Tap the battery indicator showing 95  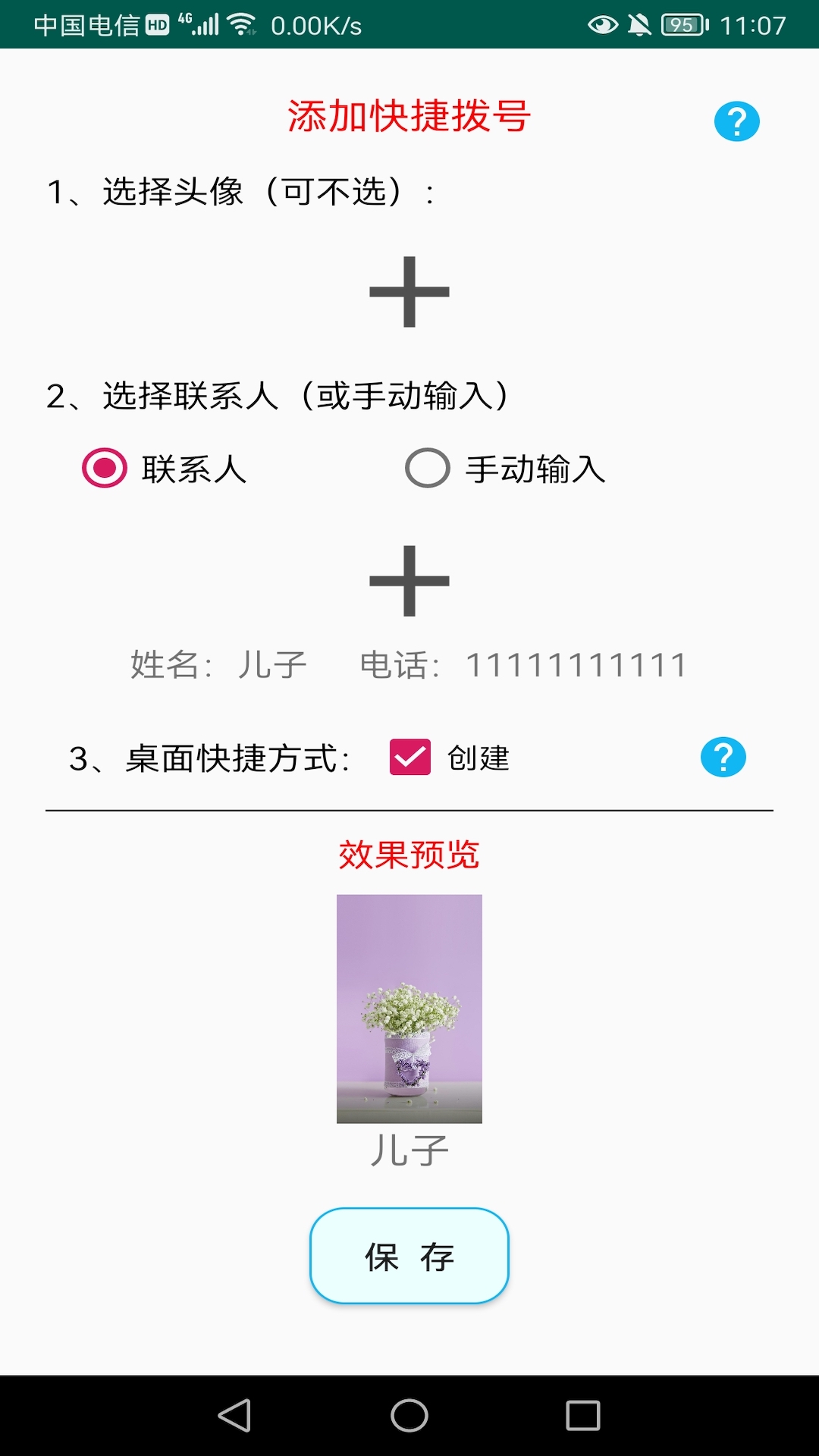(682, 23)
